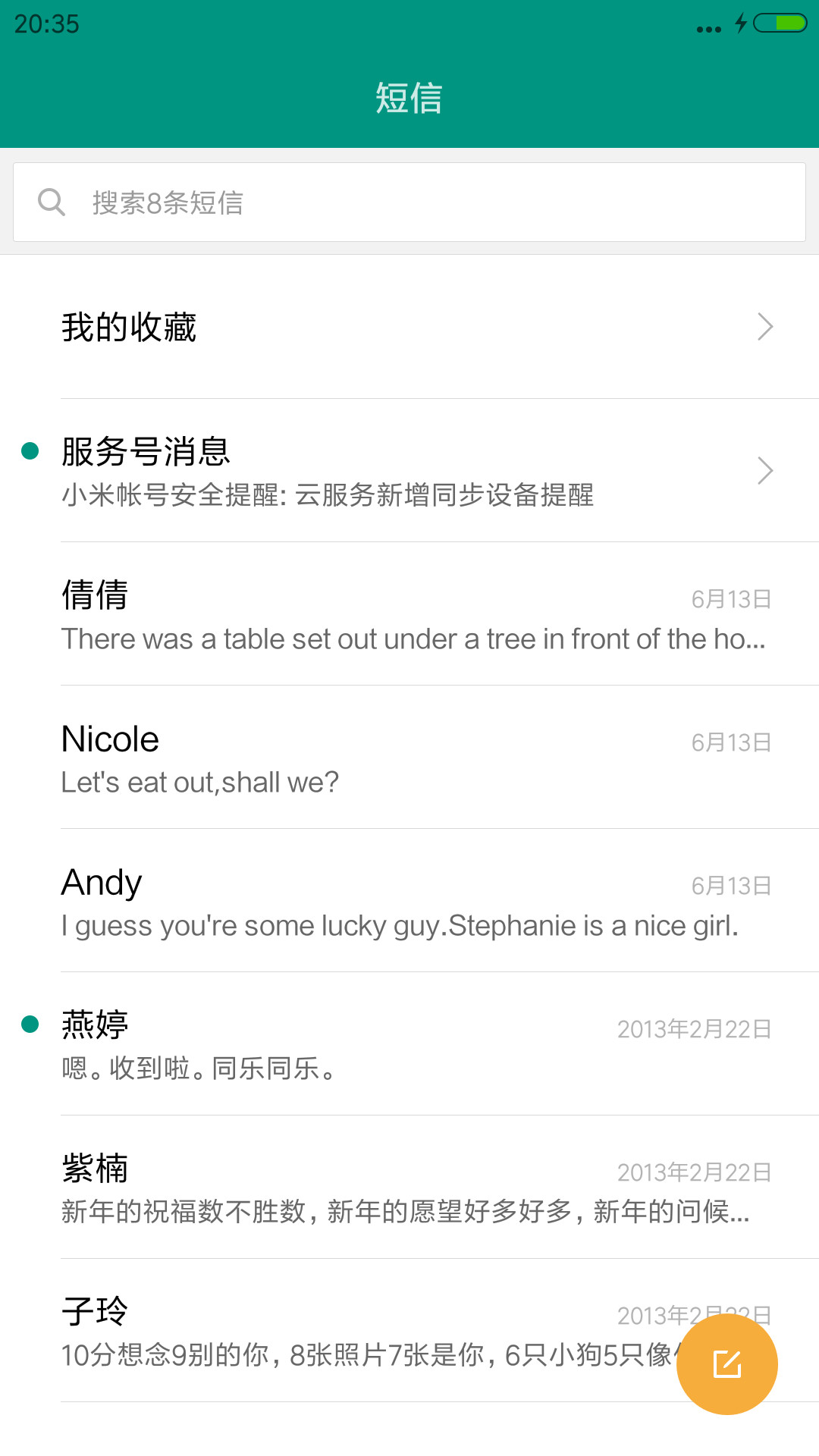Open the conversation with 倩倩
This screenshot has width=819, height=1456.
(x=409, y=613)
